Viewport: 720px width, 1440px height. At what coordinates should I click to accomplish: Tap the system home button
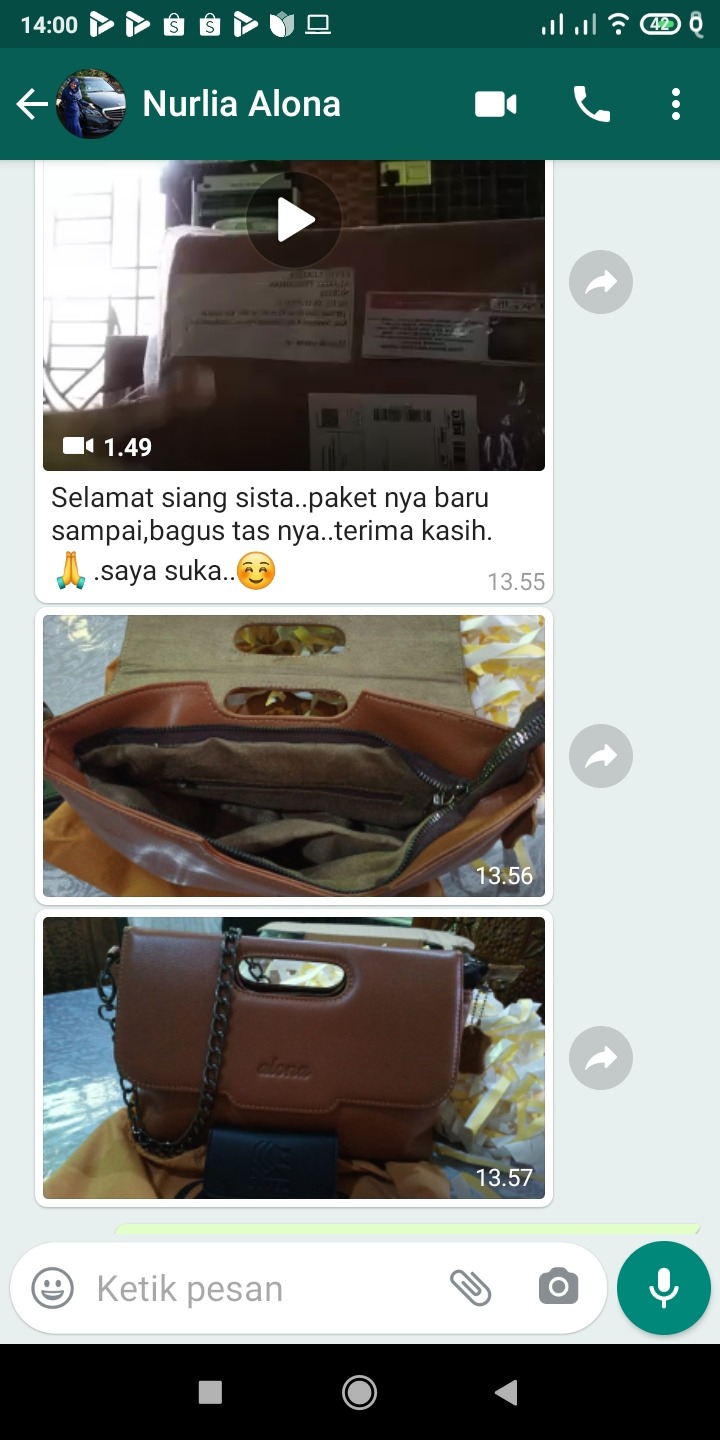(x=359, y=1392)
